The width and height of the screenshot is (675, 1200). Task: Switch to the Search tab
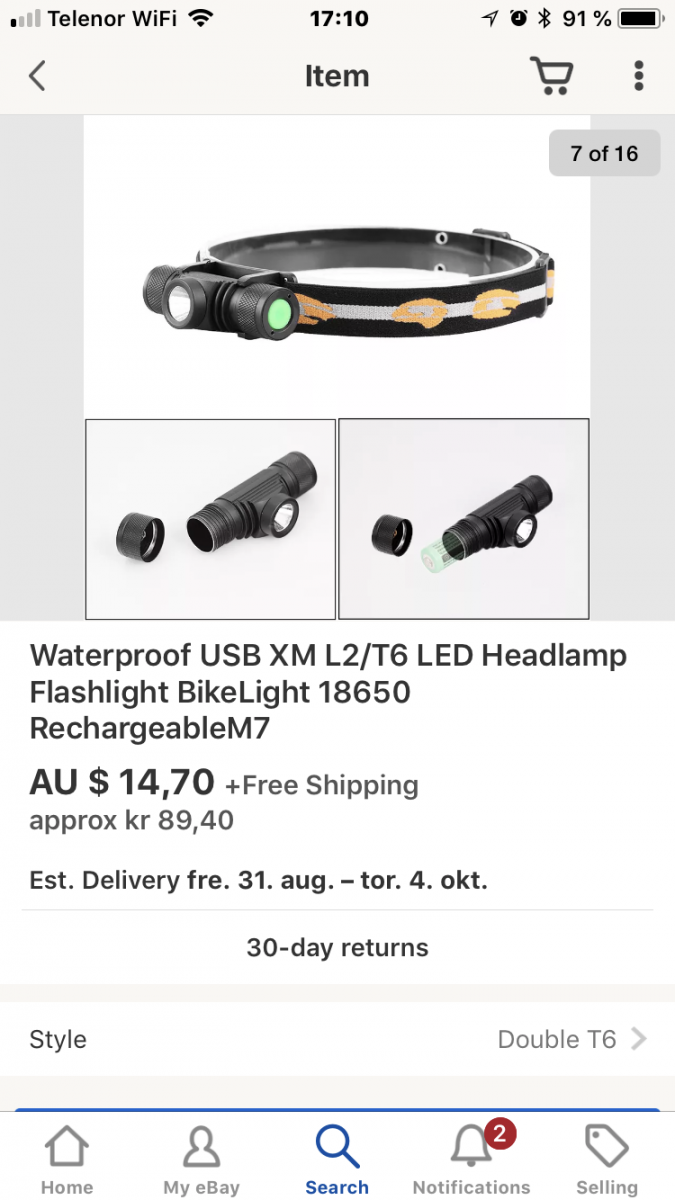tap(337, 1160)
